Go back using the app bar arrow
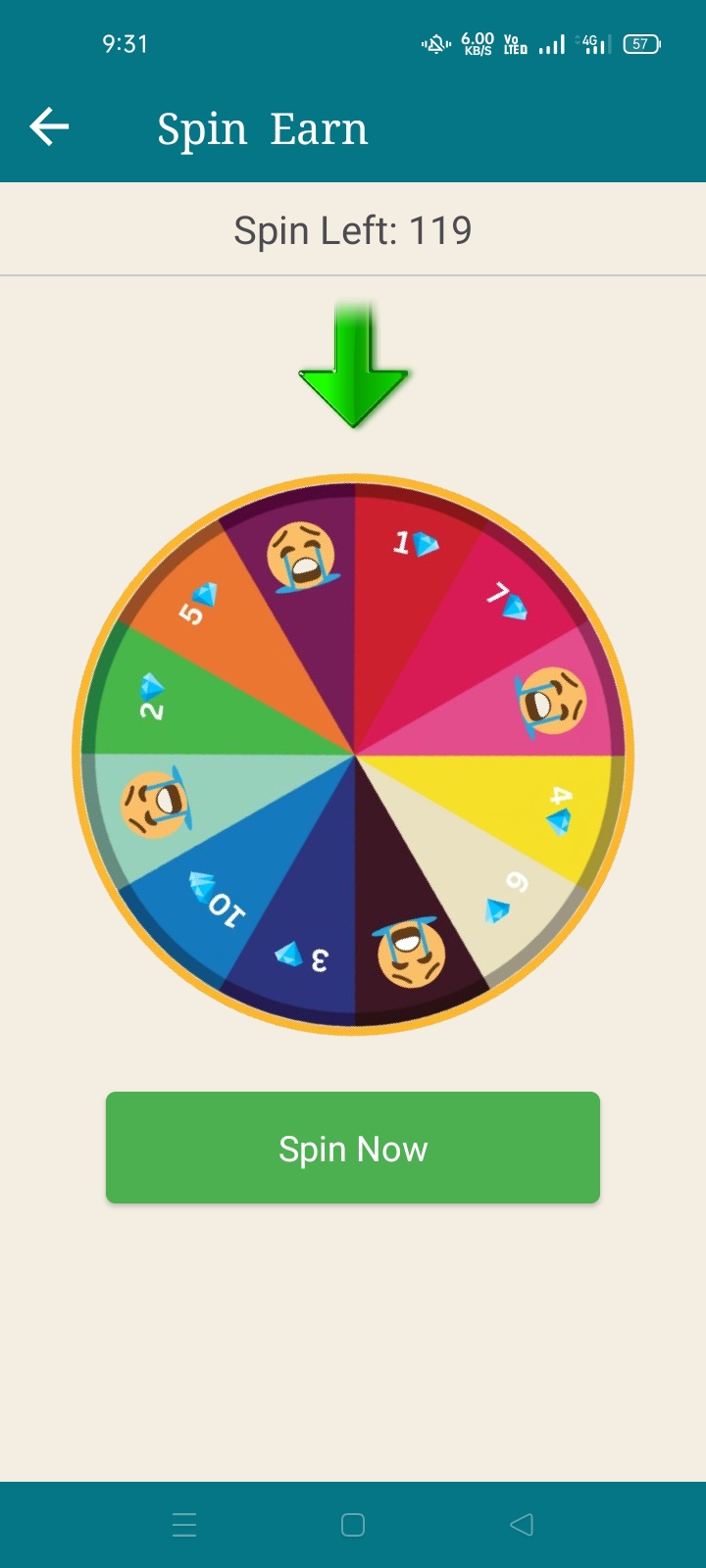The width and height of the screenshot is (706, 1568). pos(49,127)
